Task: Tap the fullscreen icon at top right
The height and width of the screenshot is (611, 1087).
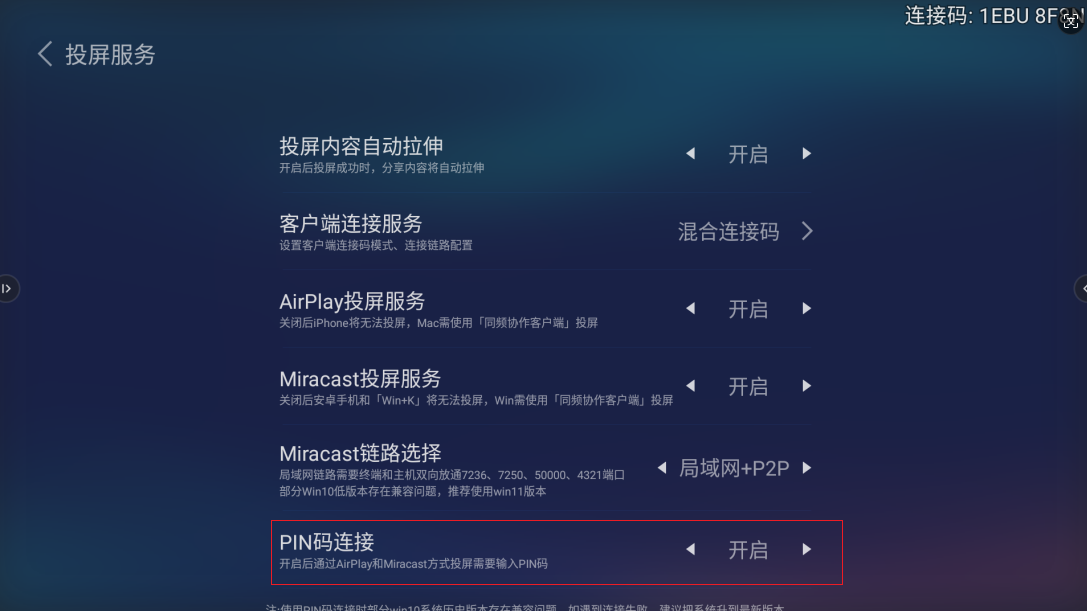Action: [1070, 20]
